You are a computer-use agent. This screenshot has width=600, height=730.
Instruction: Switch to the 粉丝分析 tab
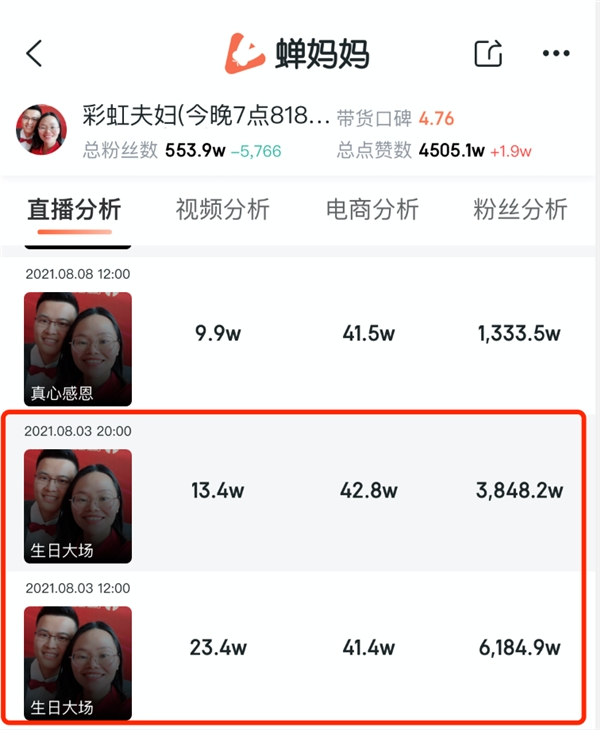click(520, 210)
